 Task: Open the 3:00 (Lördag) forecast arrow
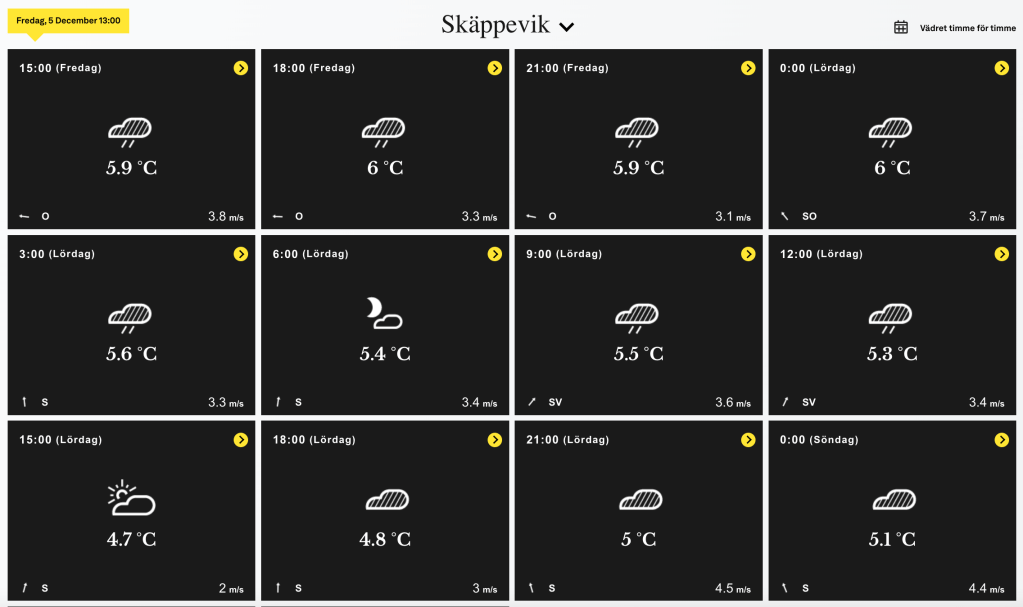coord(241,254)
